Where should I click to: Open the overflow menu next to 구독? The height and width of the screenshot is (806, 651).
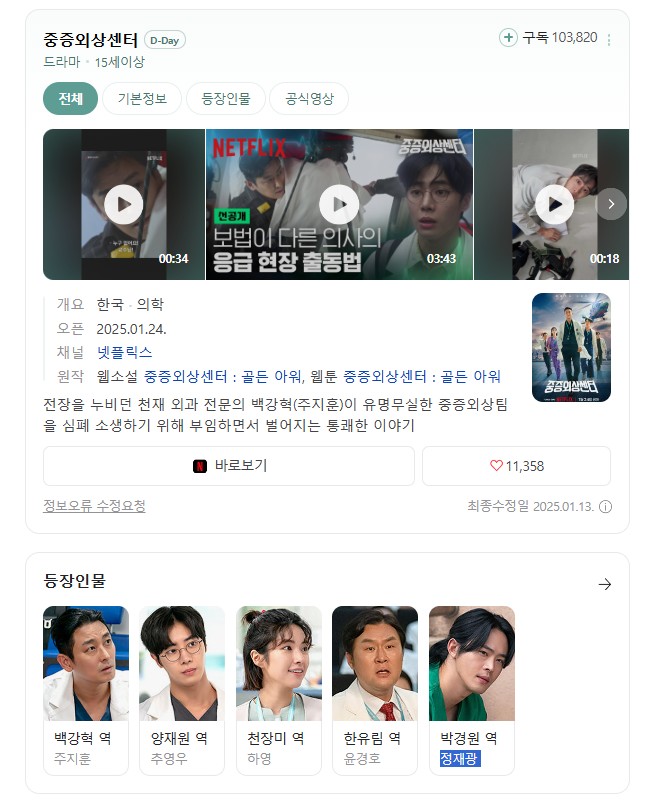pos(609,40)
